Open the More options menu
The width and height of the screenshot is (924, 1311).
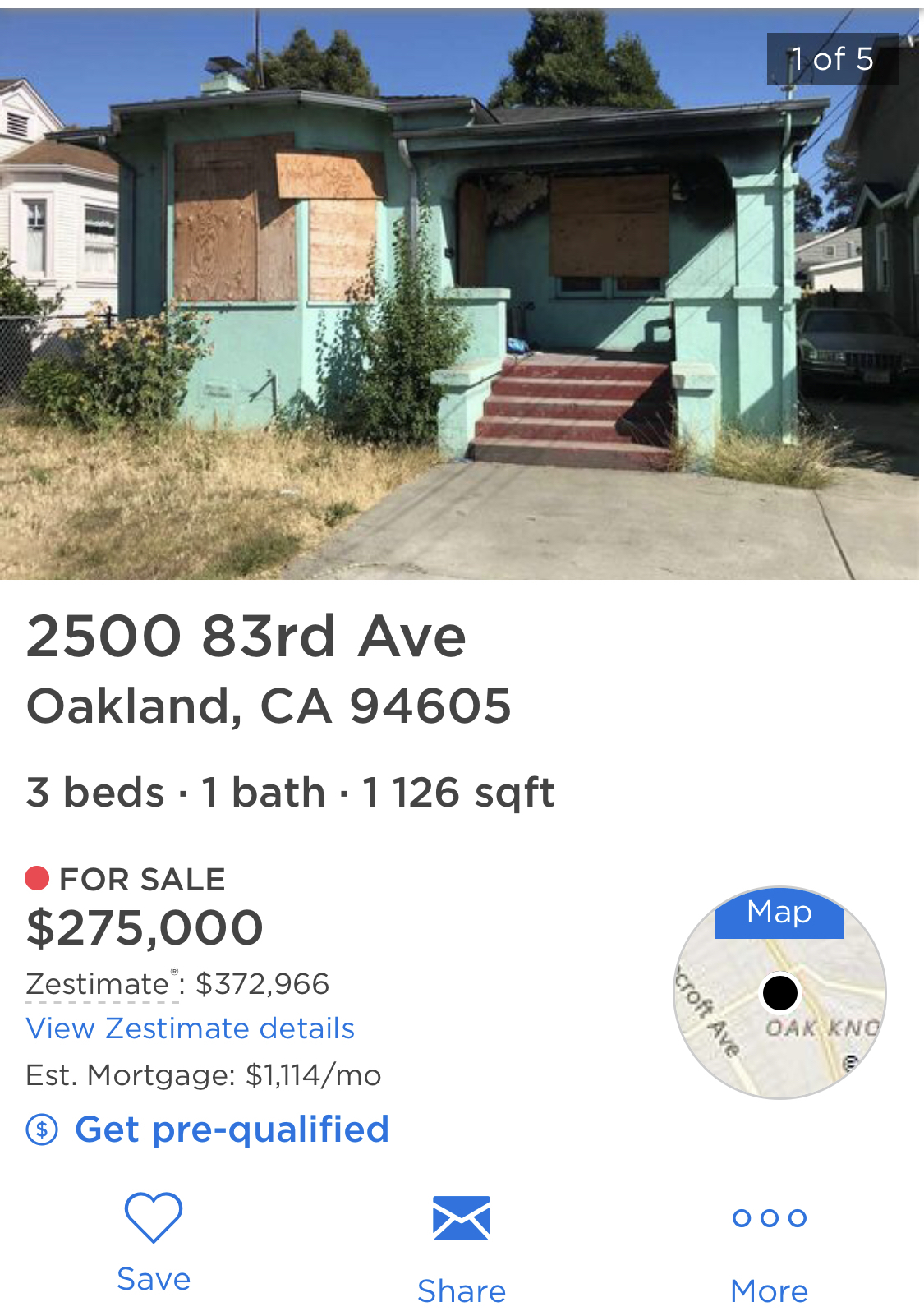[x=770, y=1219]
